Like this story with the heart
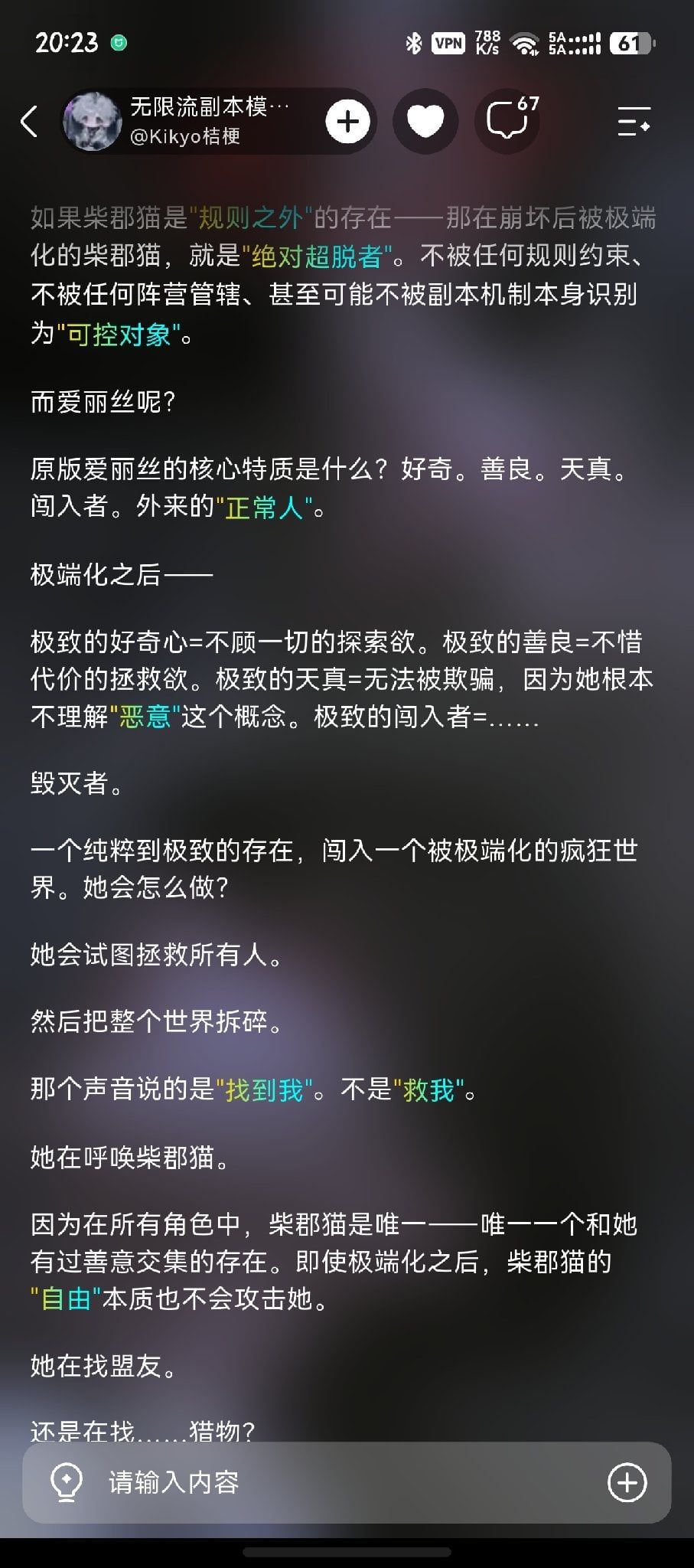This screenshot has width=694, height=1568. tap(425, 122)
